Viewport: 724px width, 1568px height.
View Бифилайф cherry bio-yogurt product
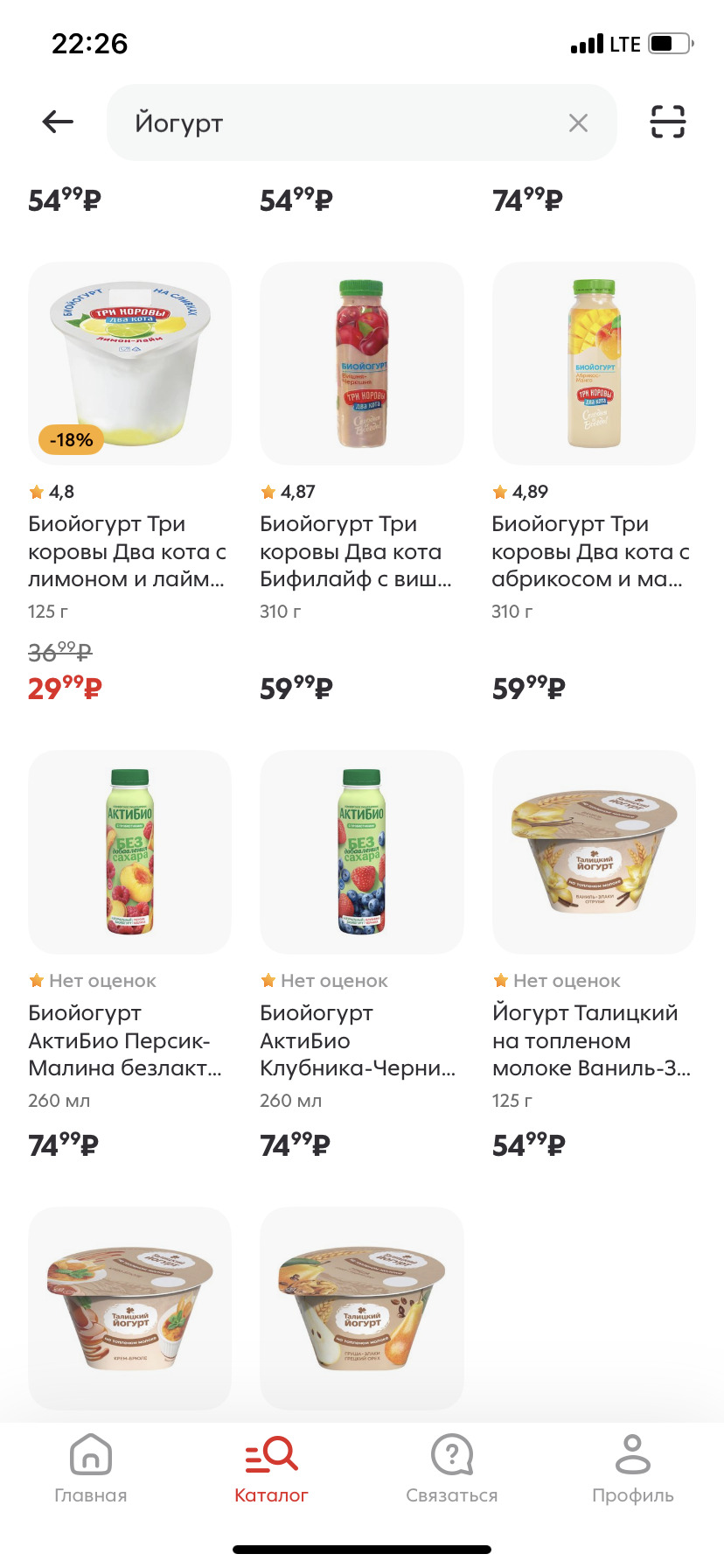pyautogui.click(x=361, y=364)
